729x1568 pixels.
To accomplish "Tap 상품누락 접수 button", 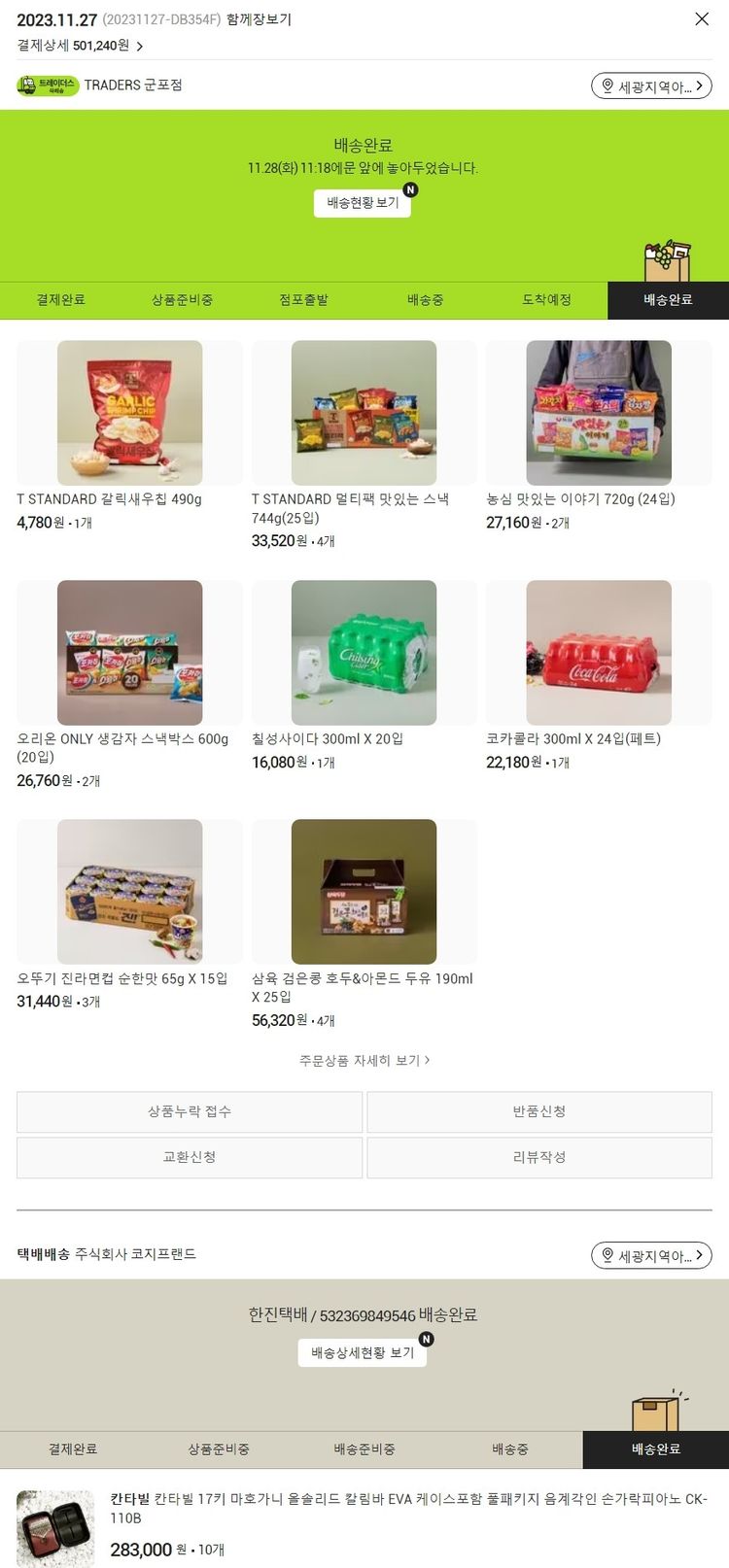I will pos(190,1111).
